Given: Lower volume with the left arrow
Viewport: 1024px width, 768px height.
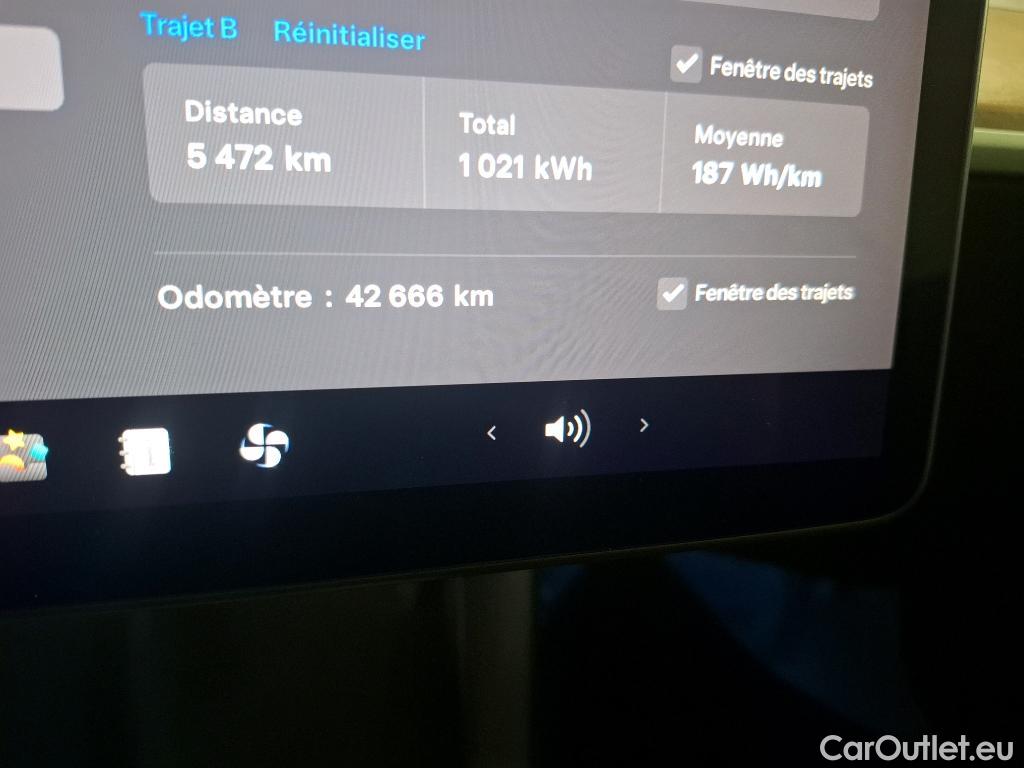Looking at the screenshot, I should [491, 432].
